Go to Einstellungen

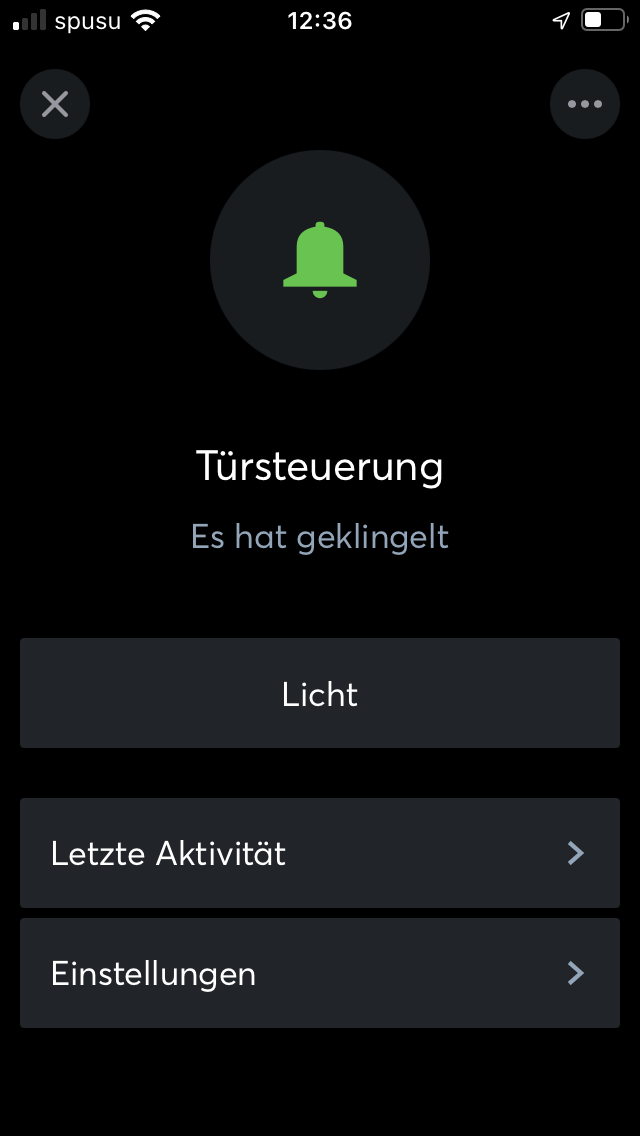click(320, 973)
